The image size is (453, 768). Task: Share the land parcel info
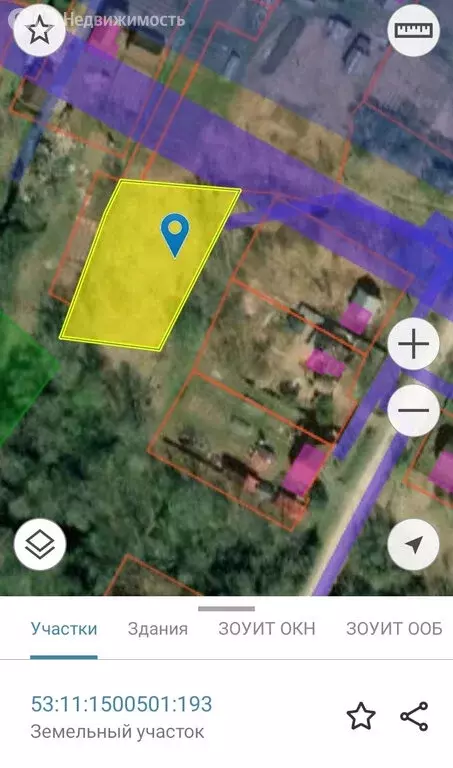click(414, 716)
